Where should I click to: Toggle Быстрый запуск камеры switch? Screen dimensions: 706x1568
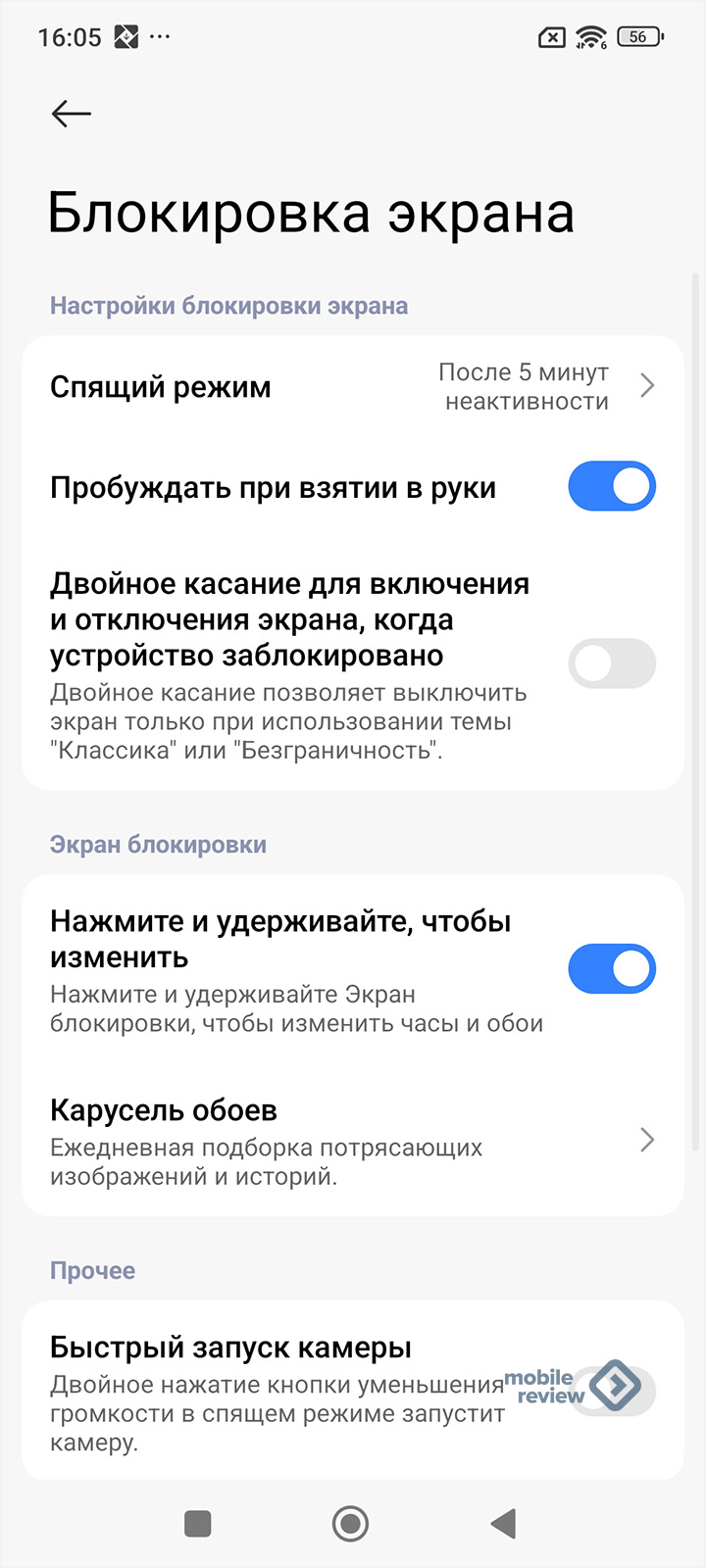pos(612,1391)
